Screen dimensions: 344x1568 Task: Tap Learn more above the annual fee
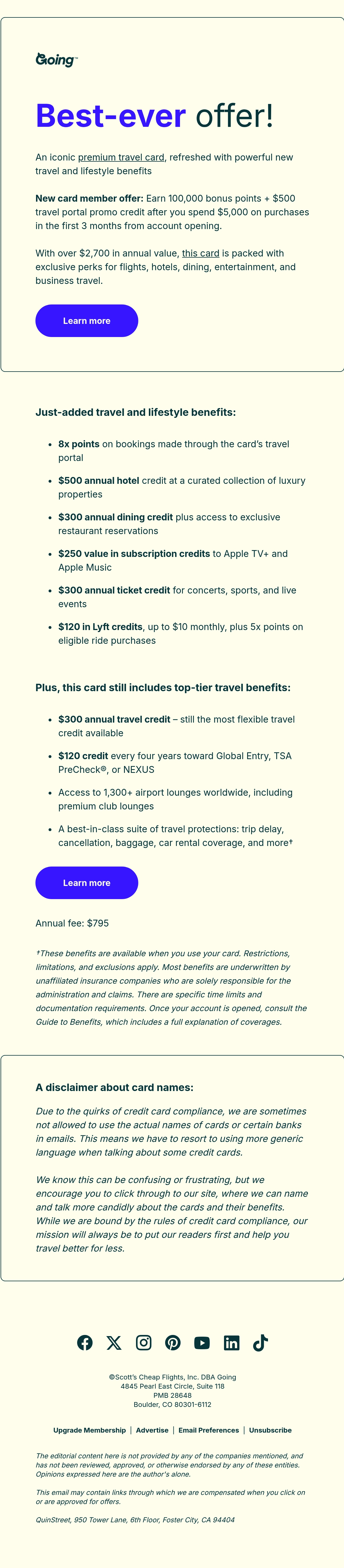[x=87, y=883]
